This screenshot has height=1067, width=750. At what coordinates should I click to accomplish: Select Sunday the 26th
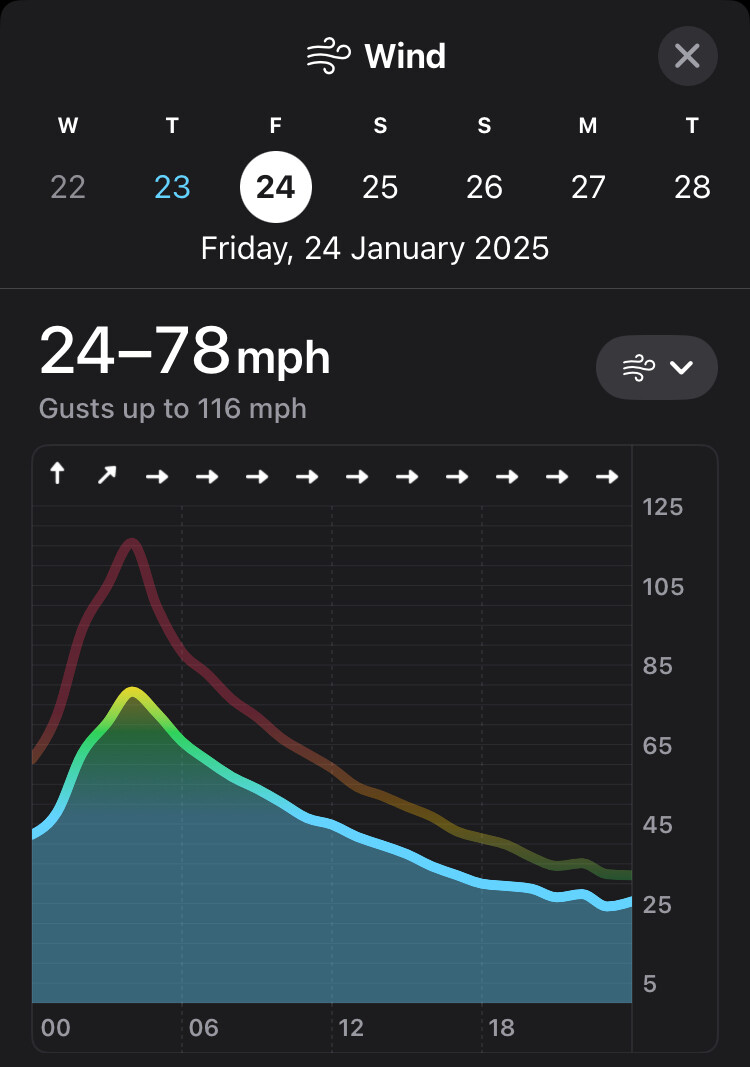pyautogui.click(x=484, y=187)
